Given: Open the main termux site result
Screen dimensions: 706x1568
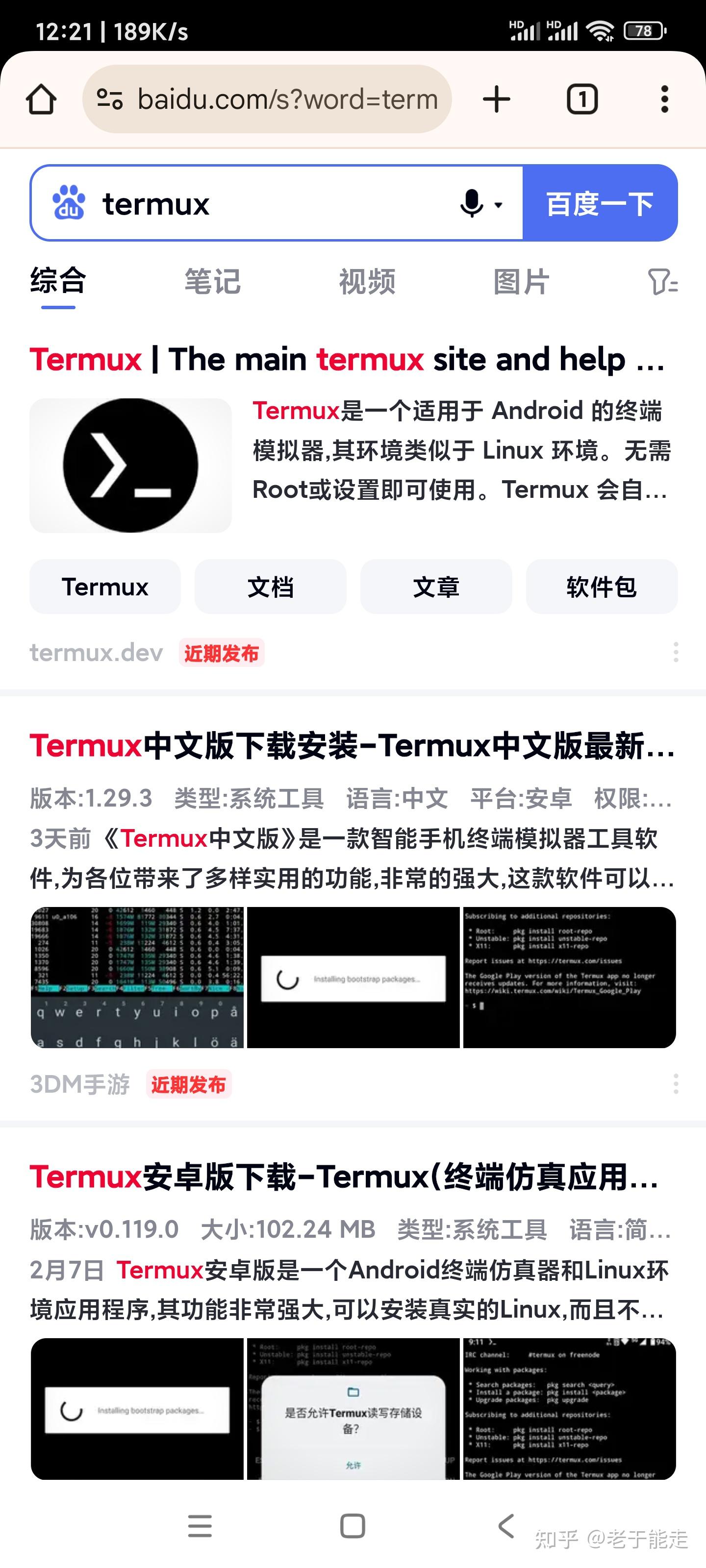Looking at the screenshot, I should click(x=347, y=359).
